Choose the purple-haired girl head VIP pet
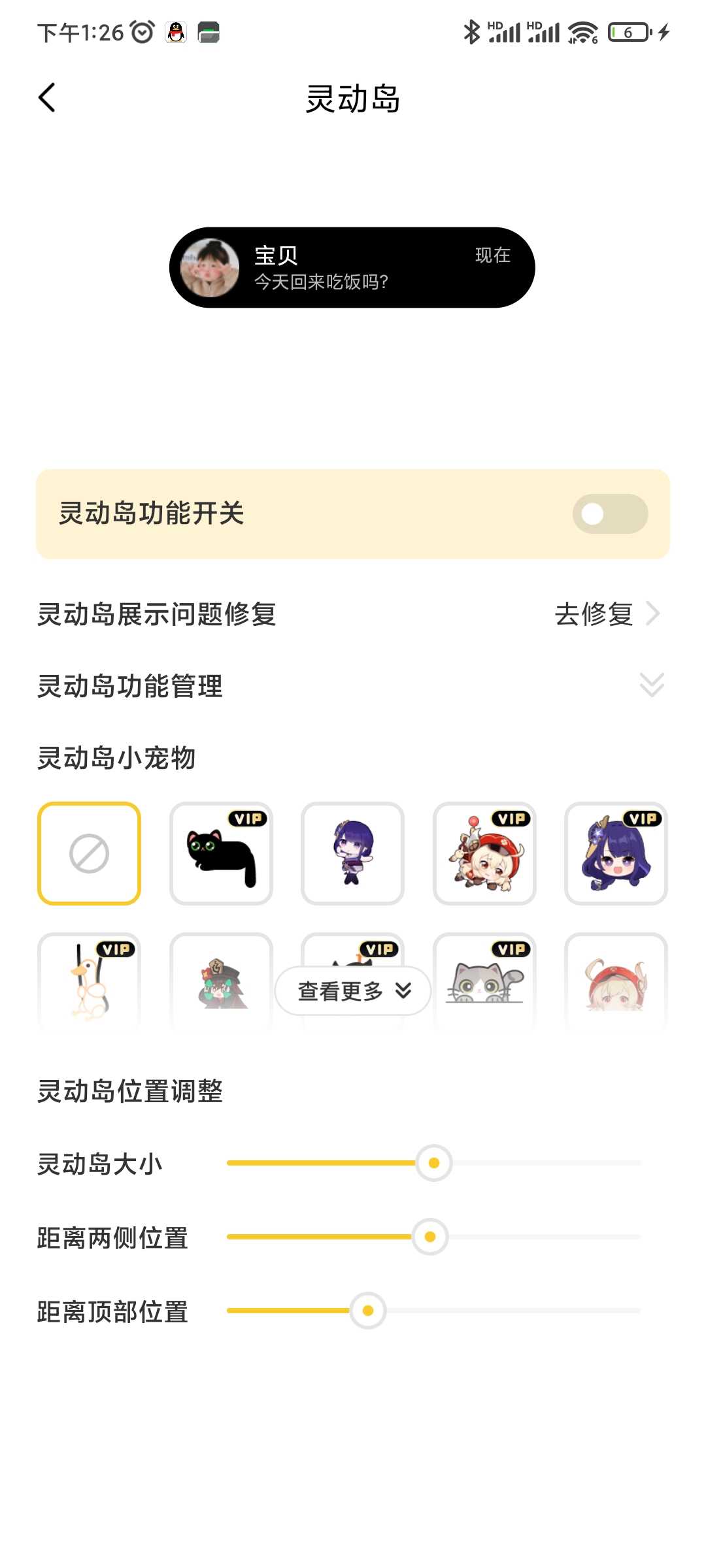Viewport: 706px width, 1568px height. point(616,853)
